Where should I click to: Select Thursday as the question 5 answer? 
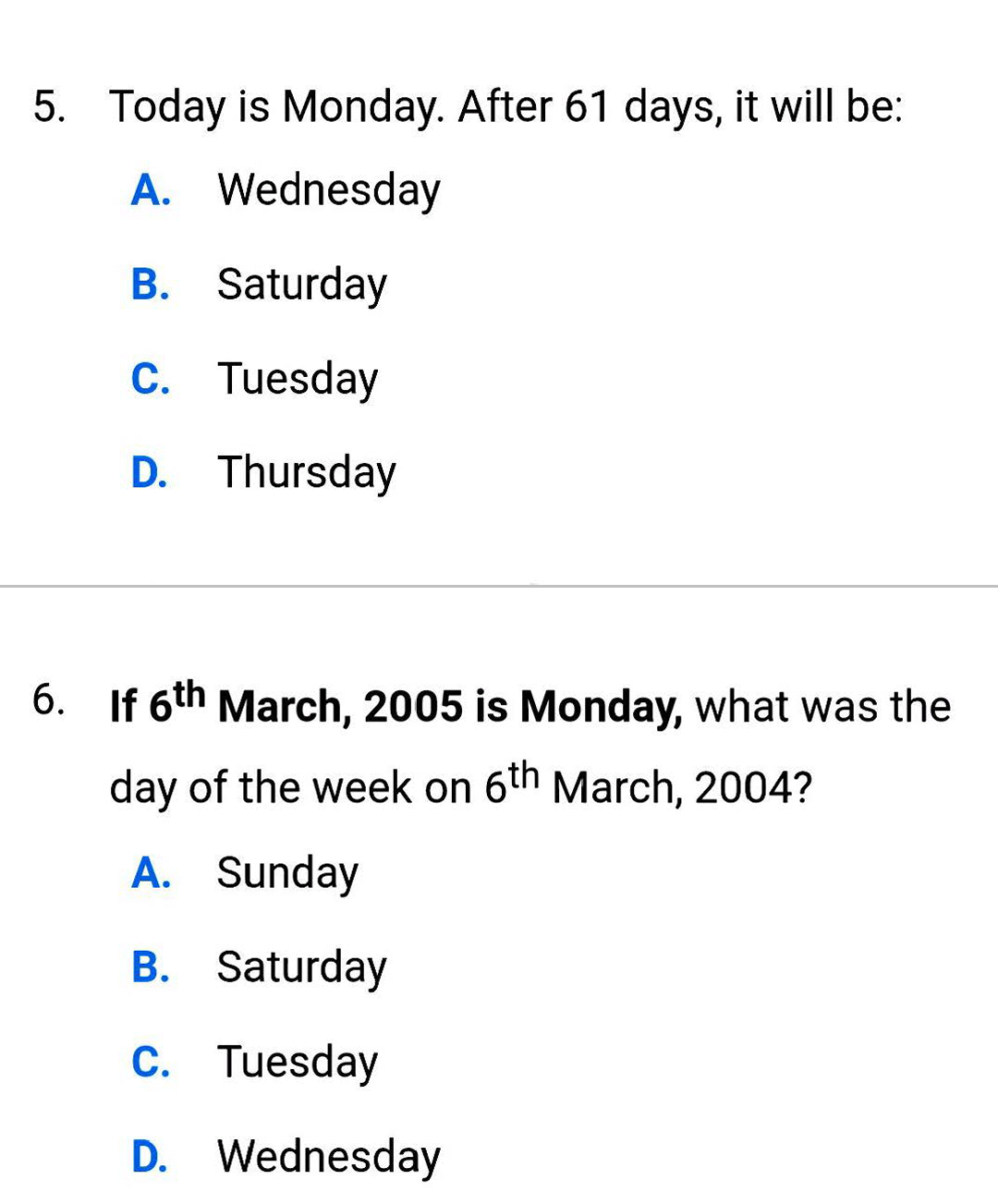tap(306, 472)
